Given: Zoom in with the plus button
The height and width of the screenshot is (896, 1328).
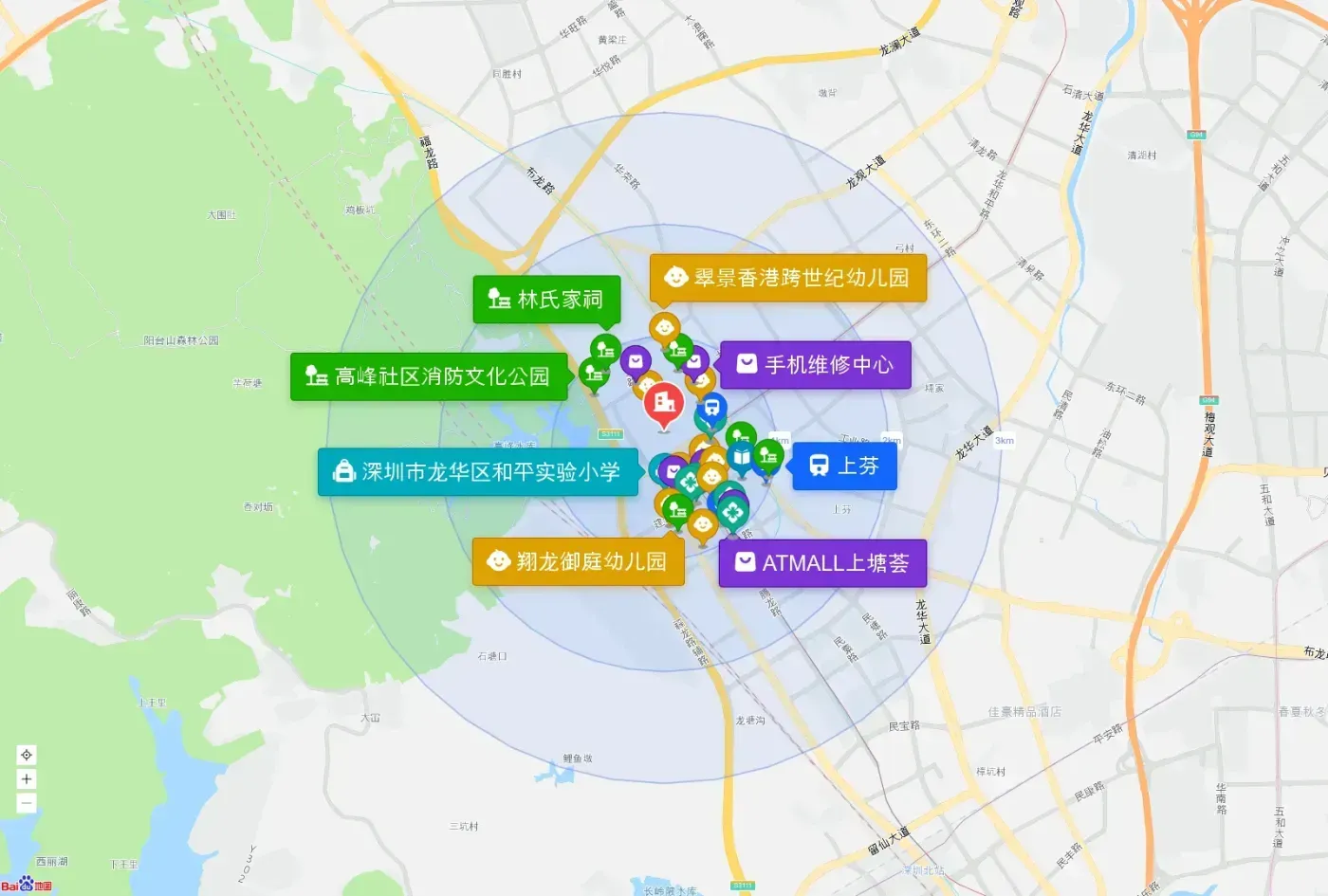Looking at the screenshot, I should point(27,778).
